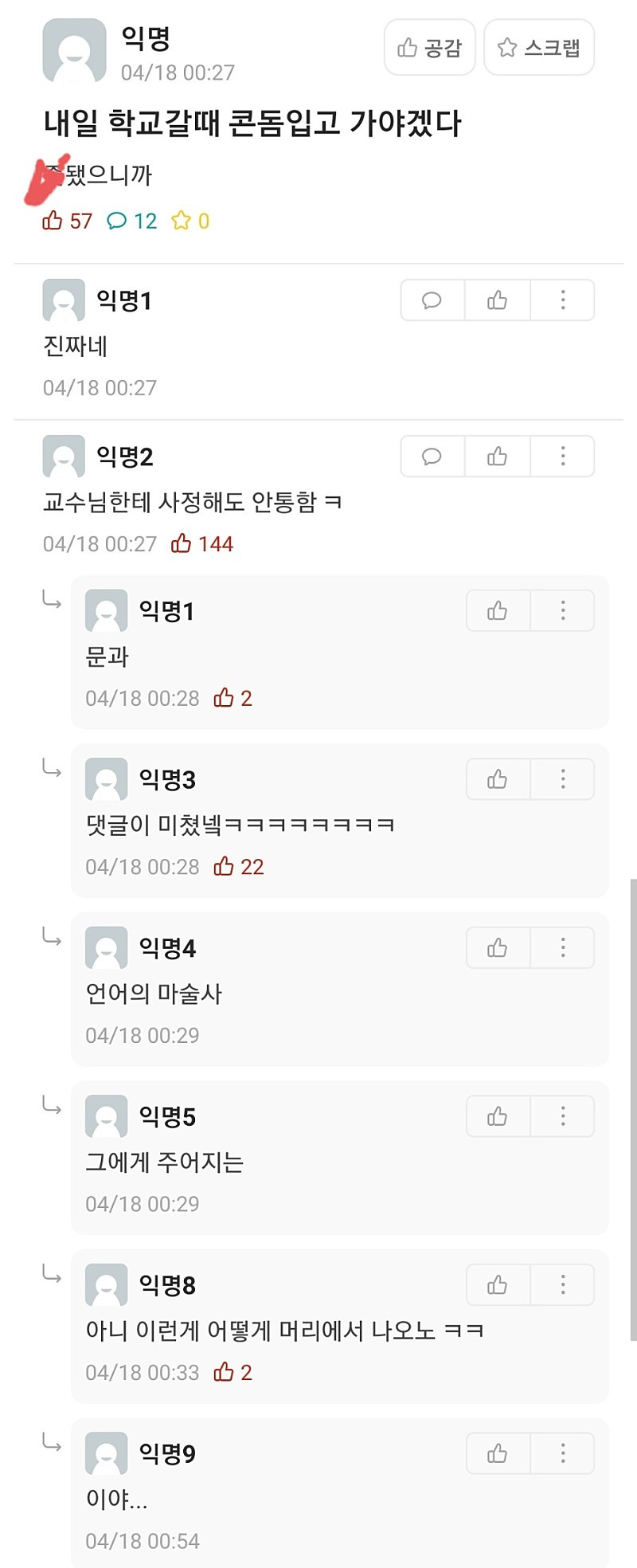Screen dimensions: 637x1568
Task: Like 익명8's reply
Action: click(497, 1285)
